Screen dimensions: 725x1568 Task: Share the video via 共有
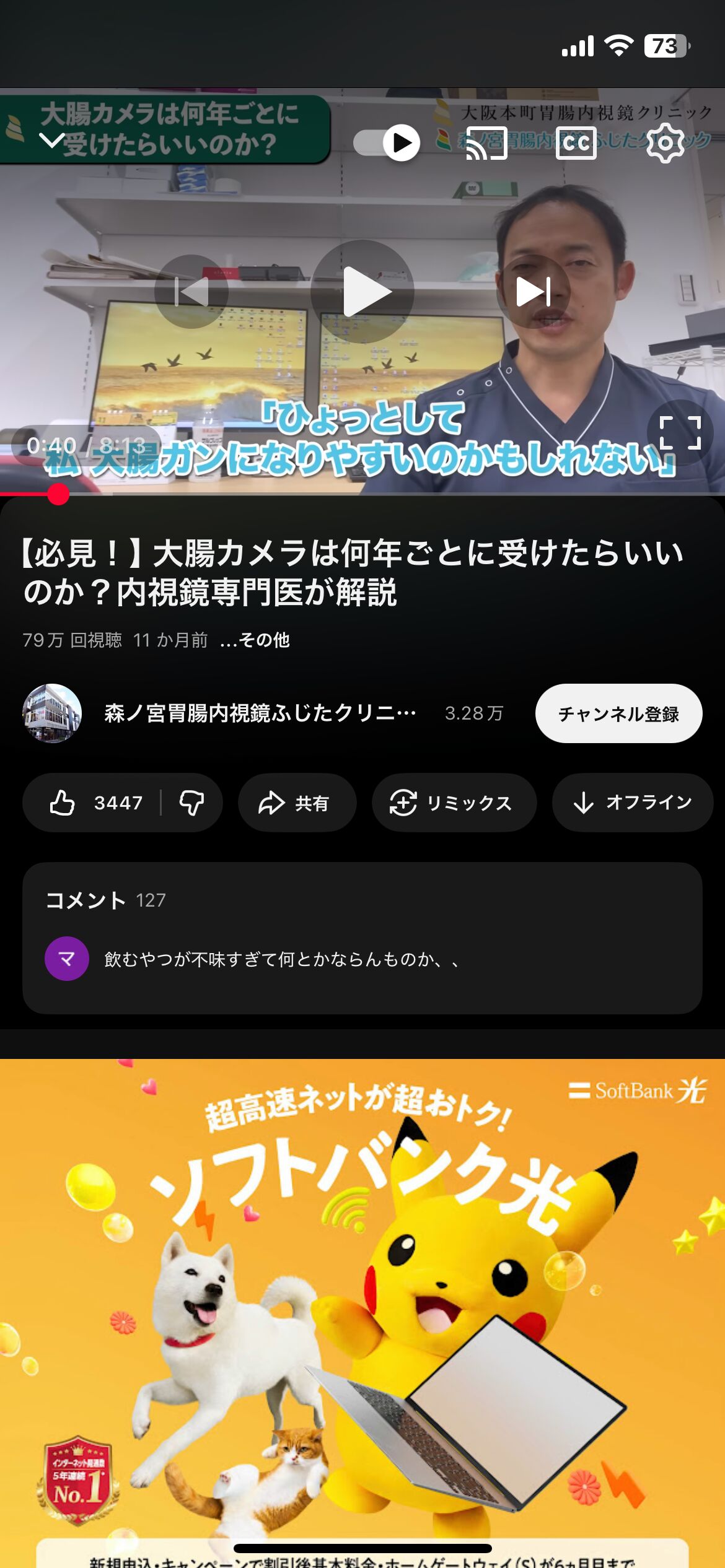click(x=297, y=803)
